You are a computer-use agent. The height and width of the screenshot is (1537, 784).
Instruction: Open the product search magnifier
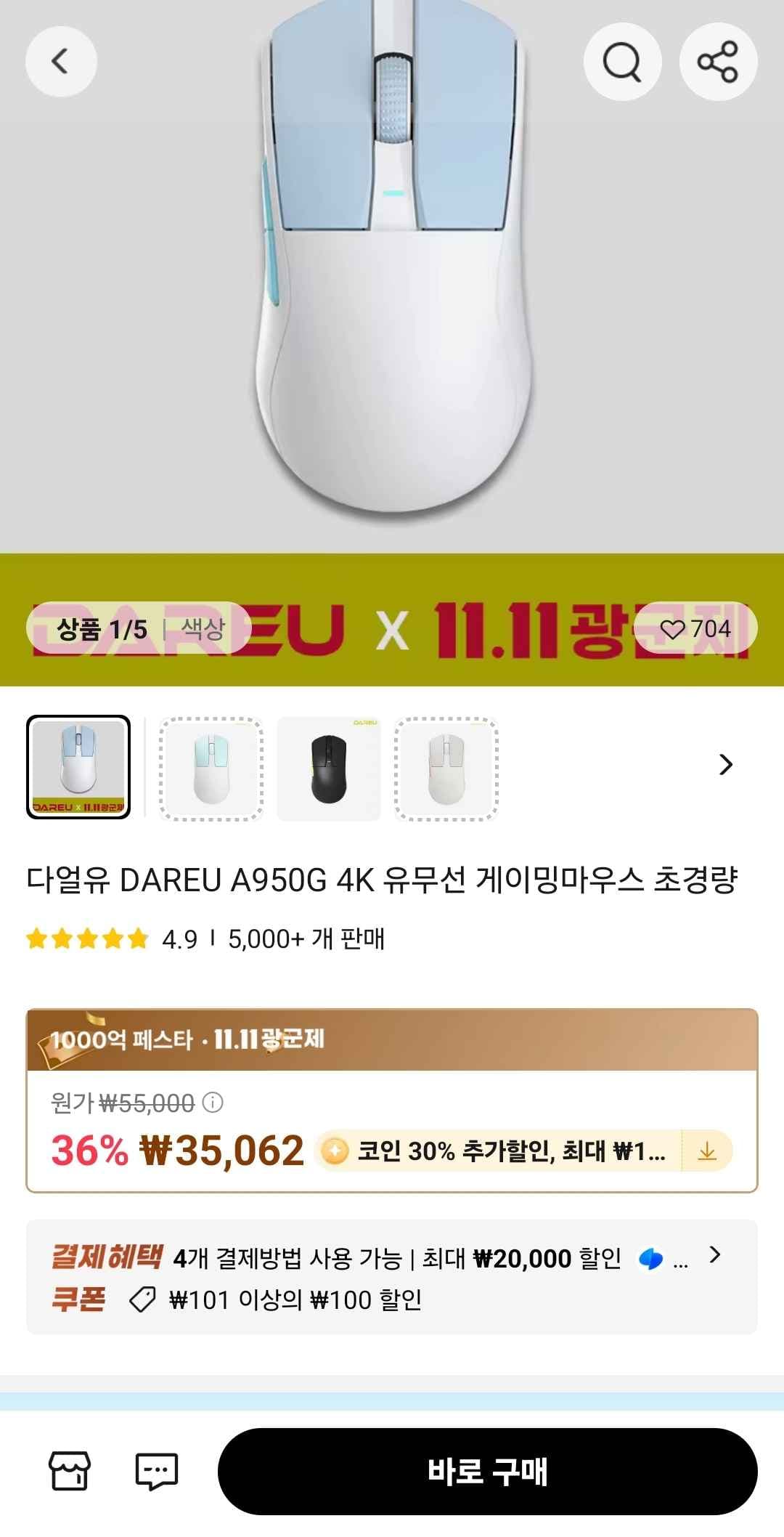point(623,61)
